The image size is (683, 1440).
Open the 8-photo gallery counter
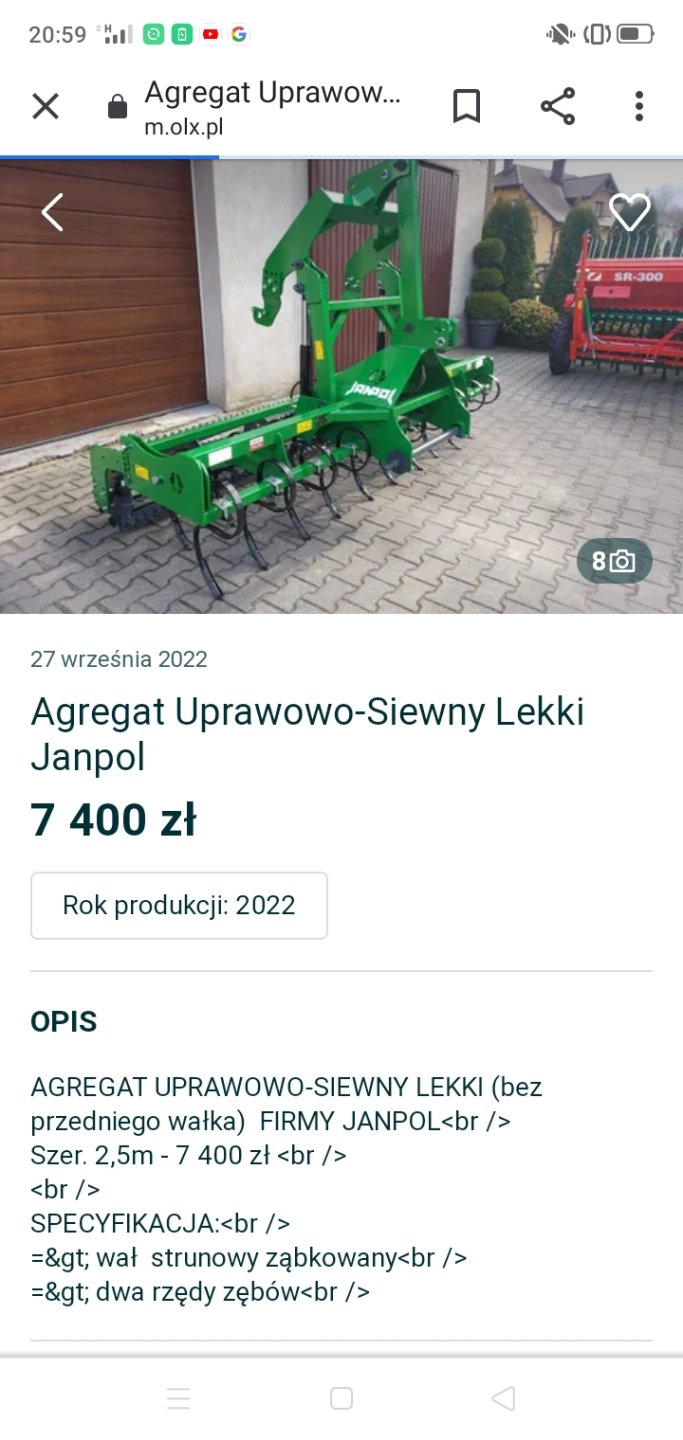point(614,561)
